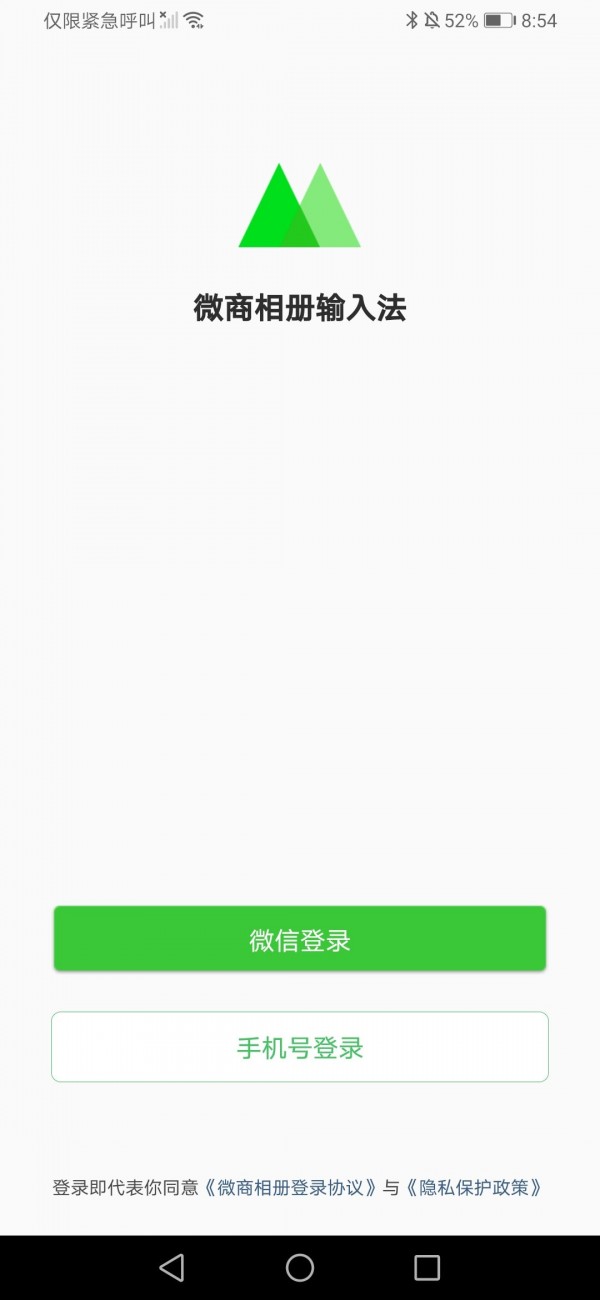The width and height of the screenshot is (600, 1300).
Task: Choose 手机号登录 to sign in
Action: coord(300,1047)
